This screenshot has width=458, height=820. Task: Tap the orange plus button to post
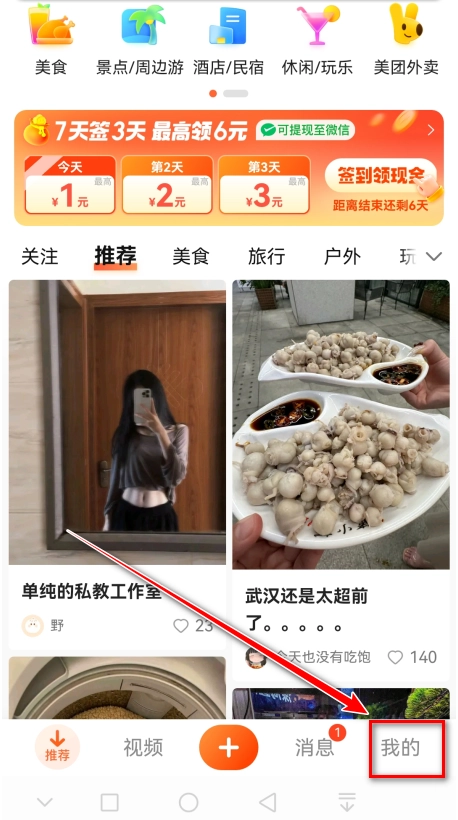(x=228, y=747)
